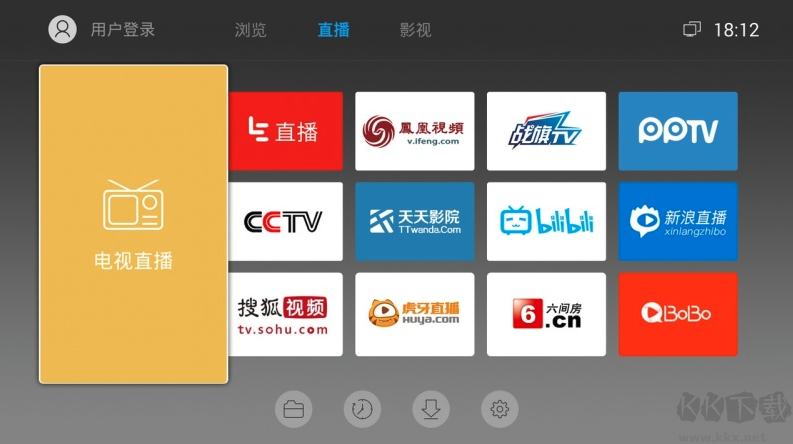
Task: Open the 六间房 6.cn tile
Action: tap(546, 314)
